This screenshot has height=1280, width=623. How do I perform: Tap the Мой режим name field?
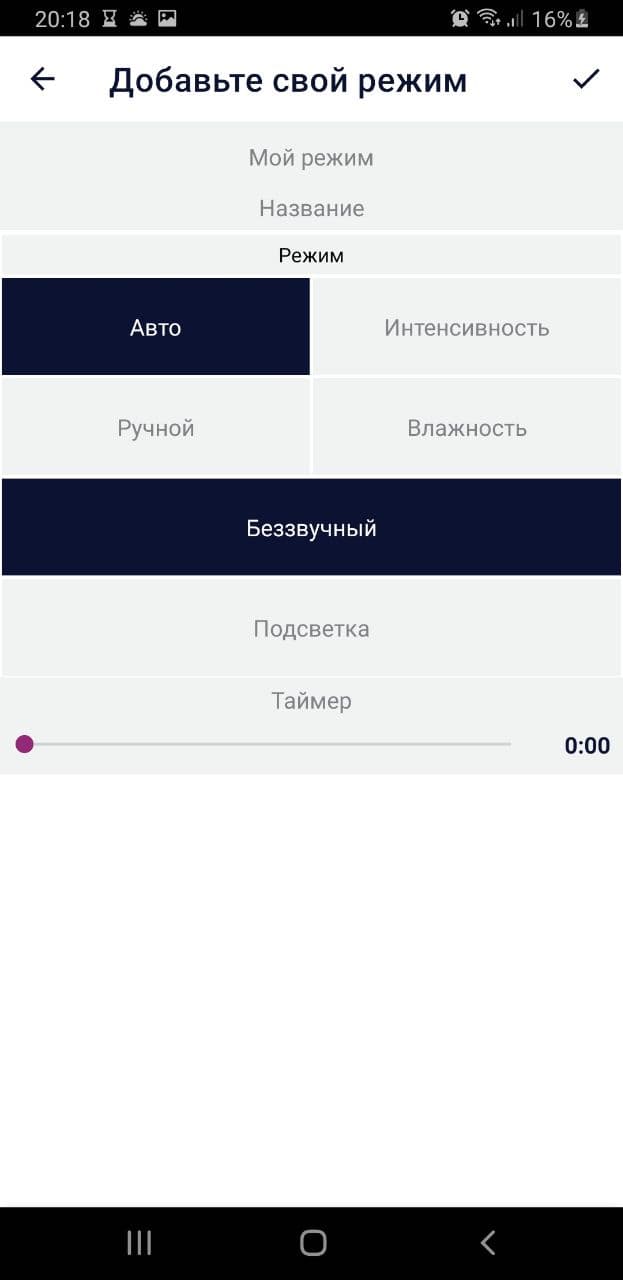[311, 158]
